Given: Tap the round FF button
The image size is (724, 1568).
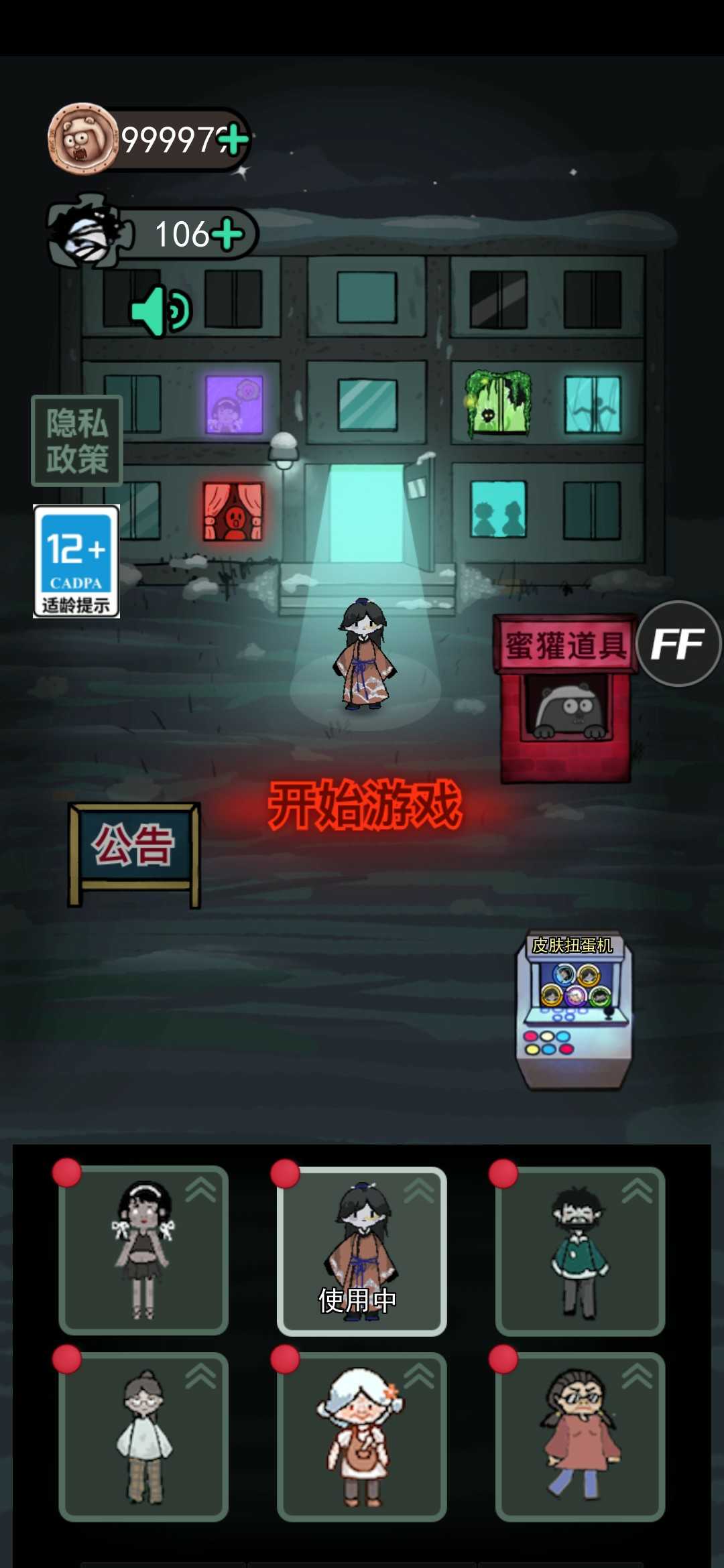Looking at the screenshot, I should point(678,643).
